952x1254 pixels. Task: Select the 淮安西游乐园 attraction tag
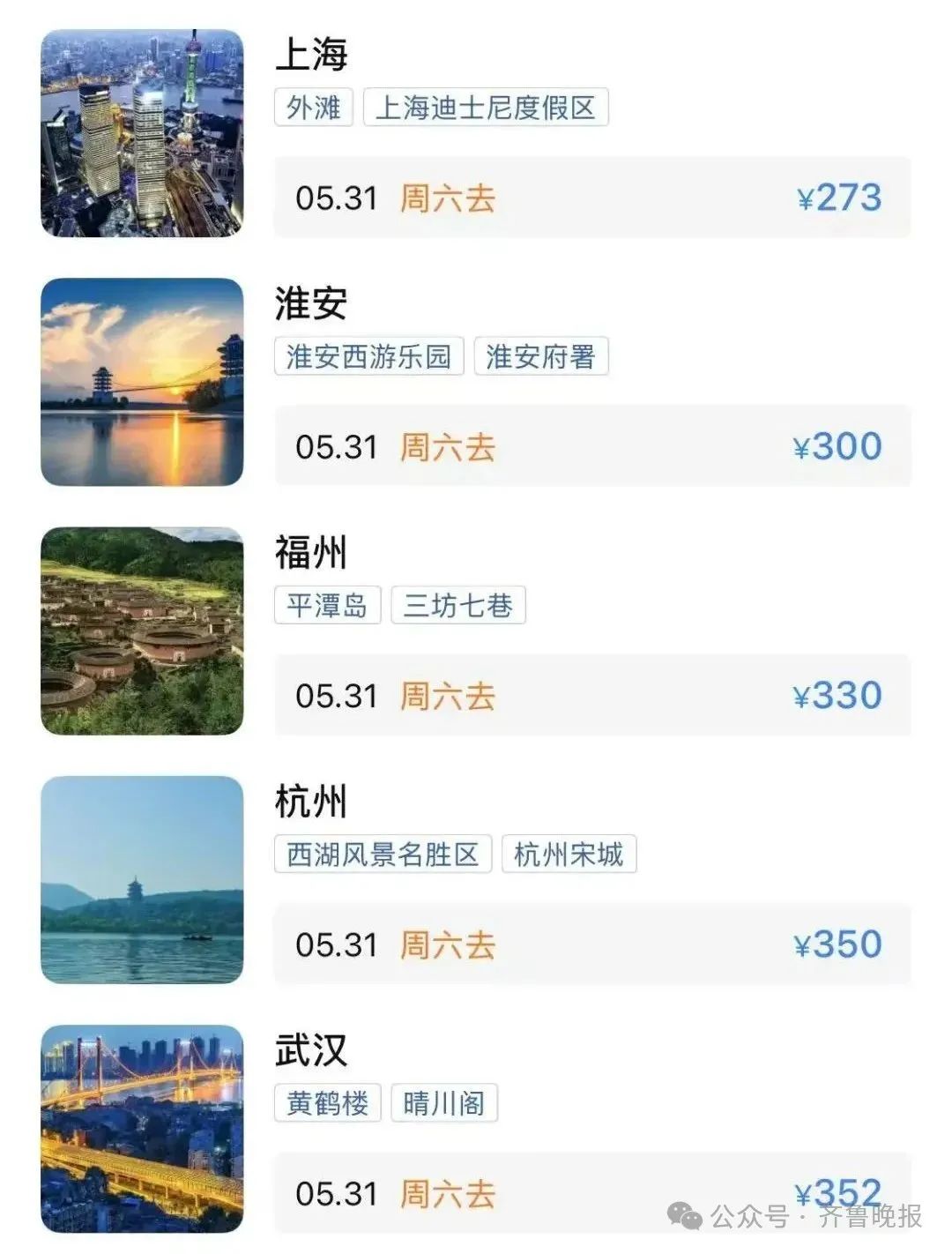click(370, 356)
